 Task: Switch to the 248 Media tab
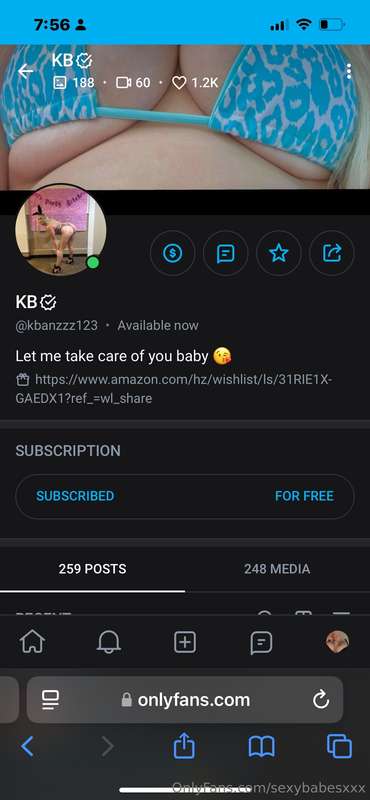[277, 569]
